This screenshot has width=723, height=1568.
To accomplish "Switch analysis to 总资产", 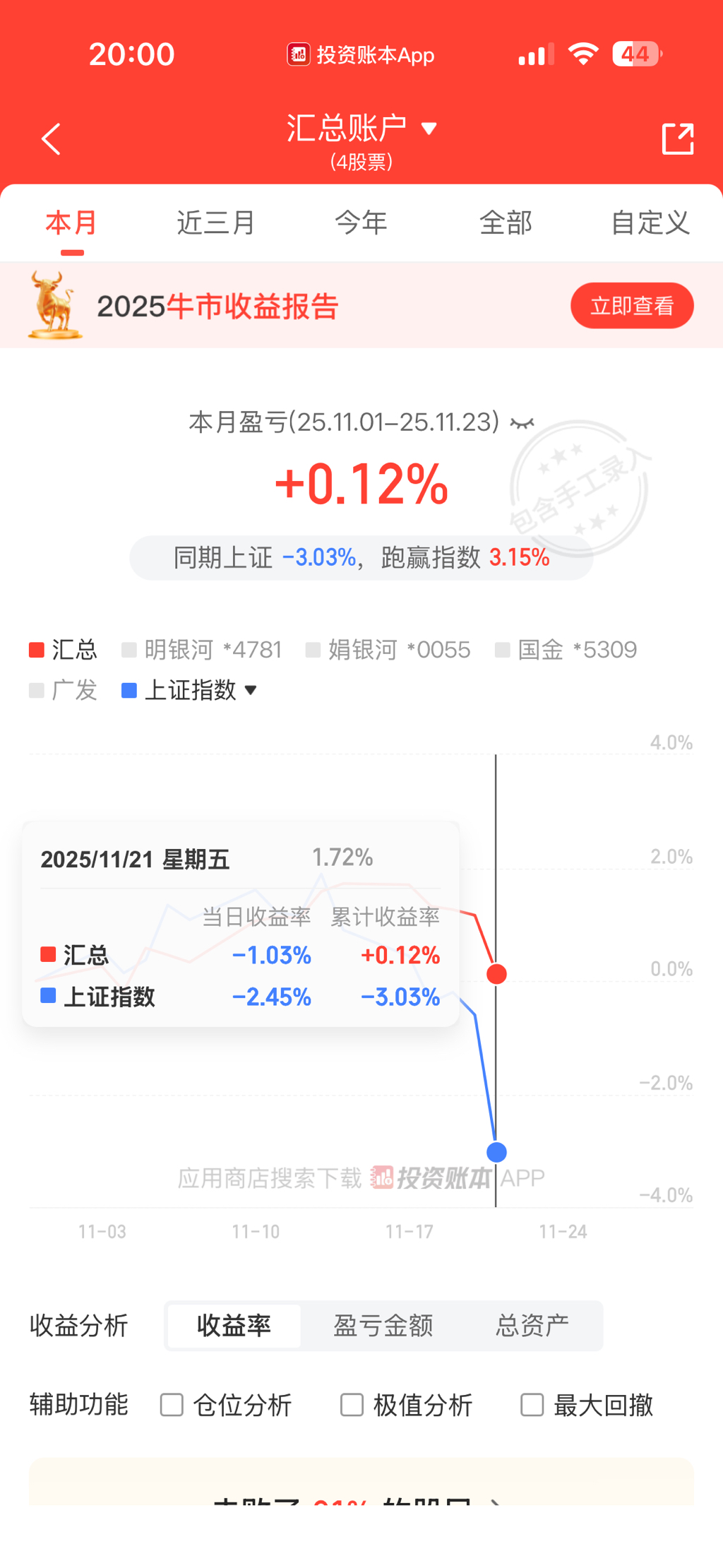I will pos(532,1326).
